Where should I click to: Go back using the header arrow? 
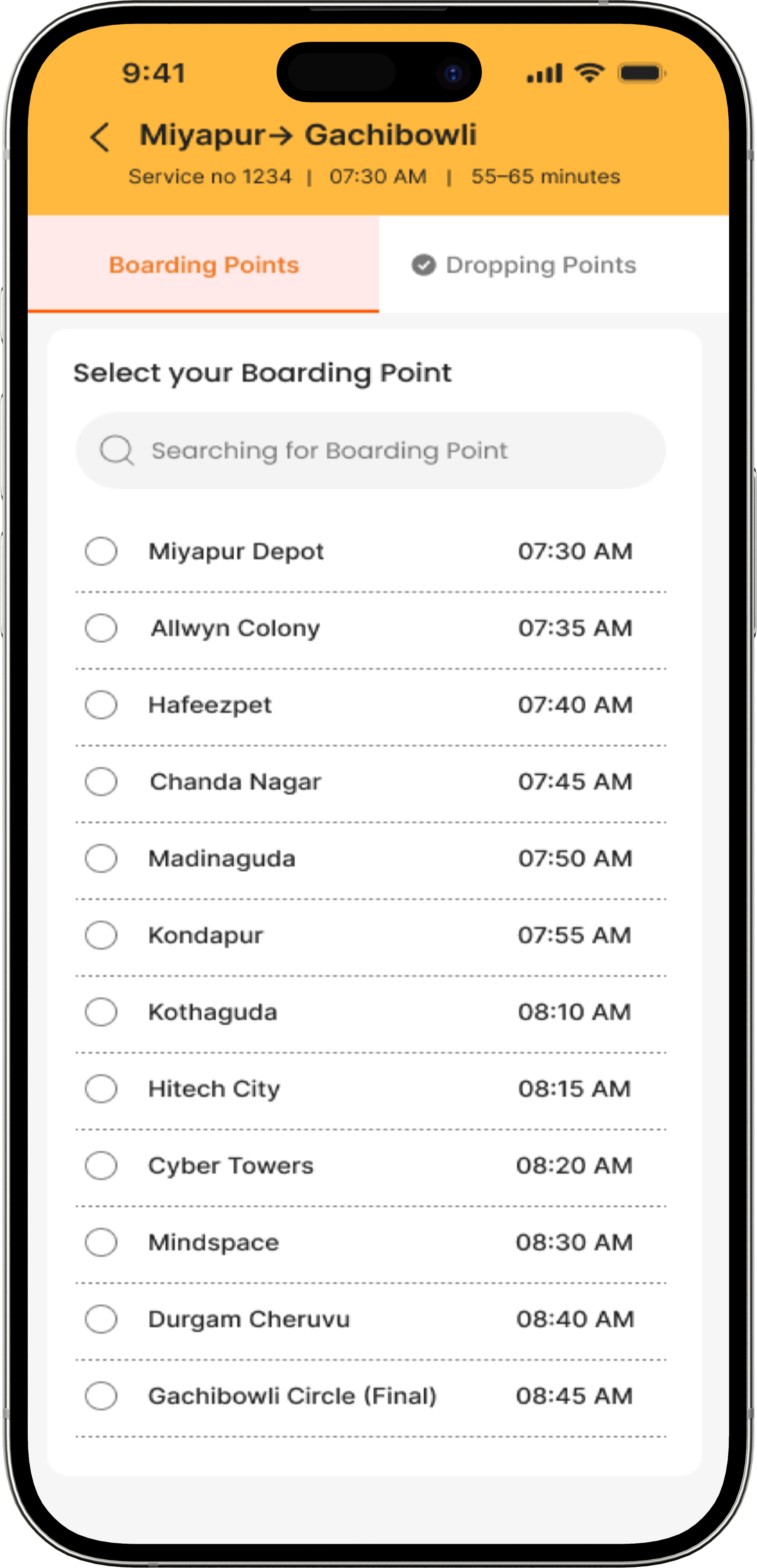pyautogui.click(x=100, y=137)
